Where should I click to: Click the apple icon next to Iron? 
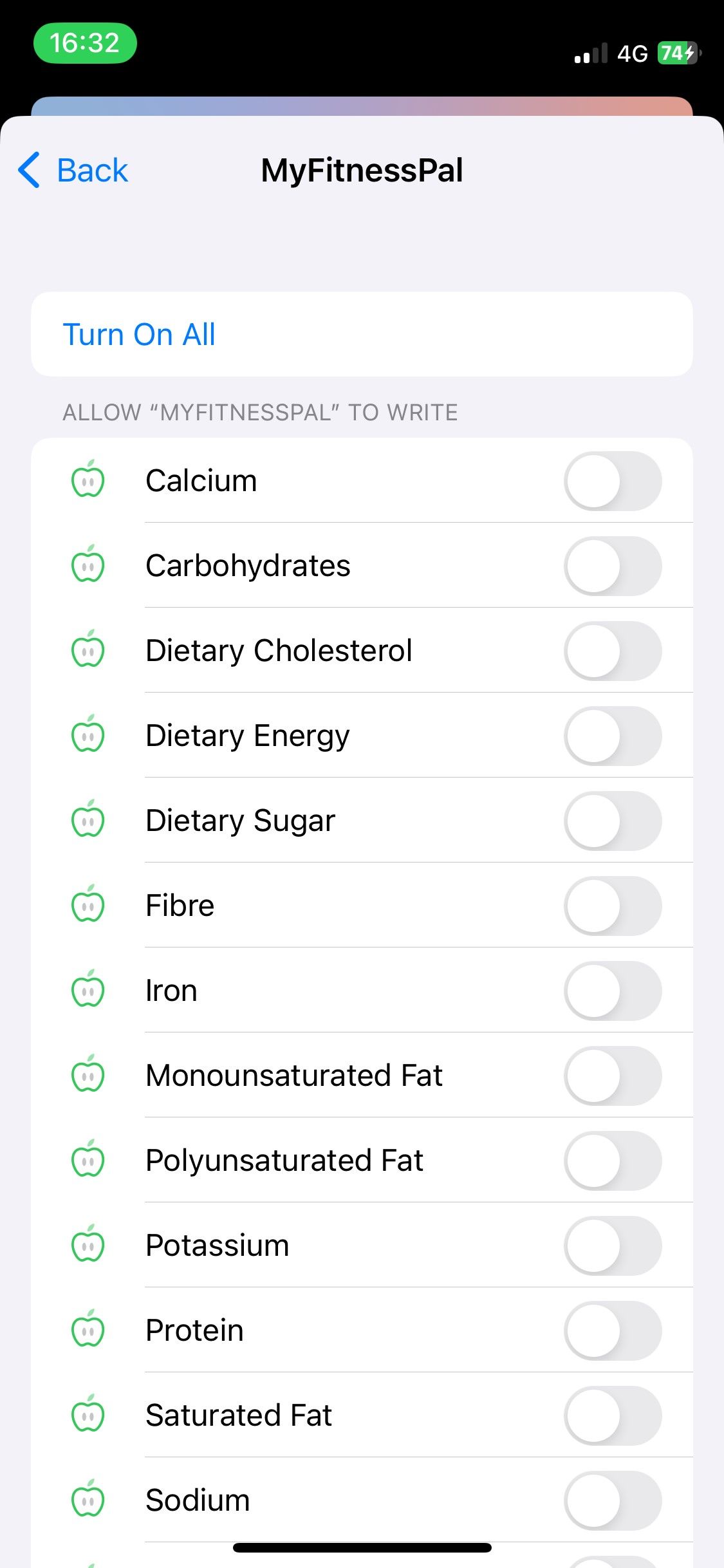[x=89, y=990]
